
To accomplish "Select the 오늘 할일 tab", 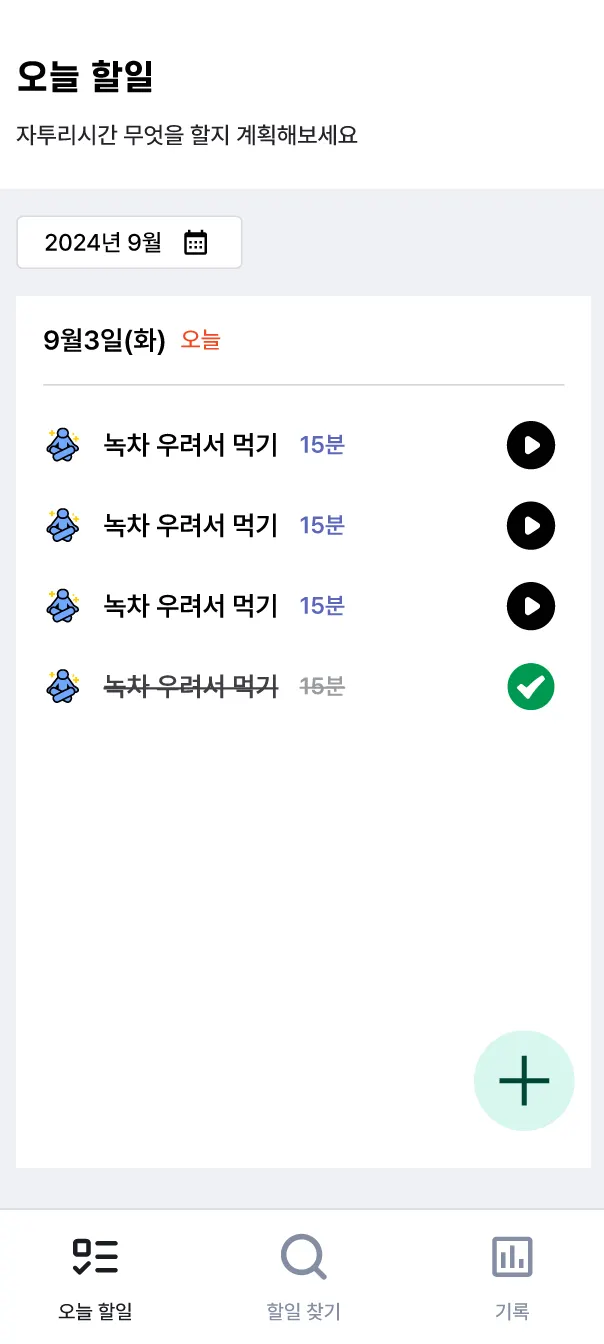I will click(95, 1276).
